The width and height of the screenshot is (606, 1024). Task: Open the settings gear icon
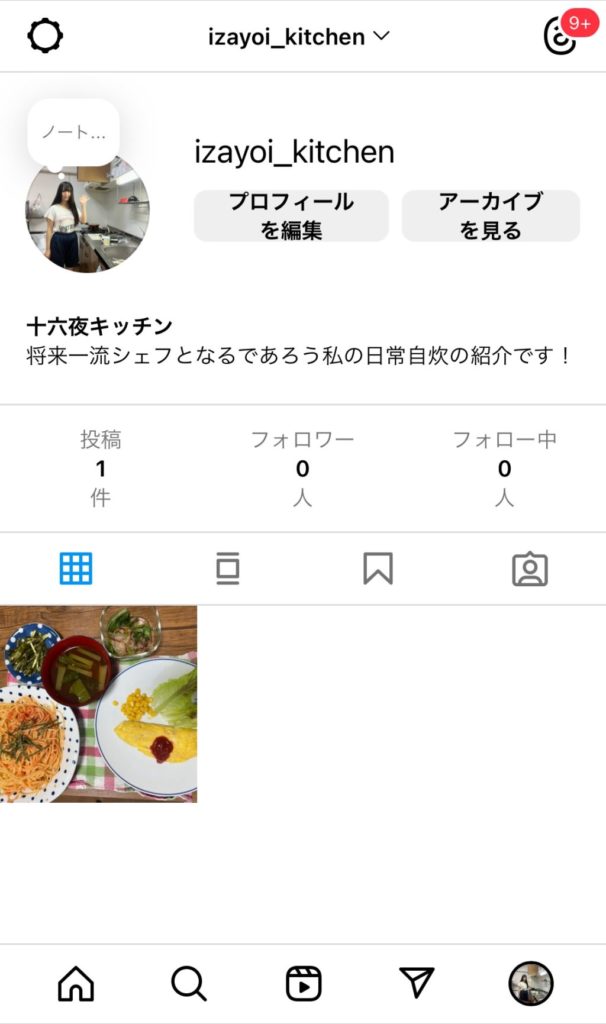(45, 36)
